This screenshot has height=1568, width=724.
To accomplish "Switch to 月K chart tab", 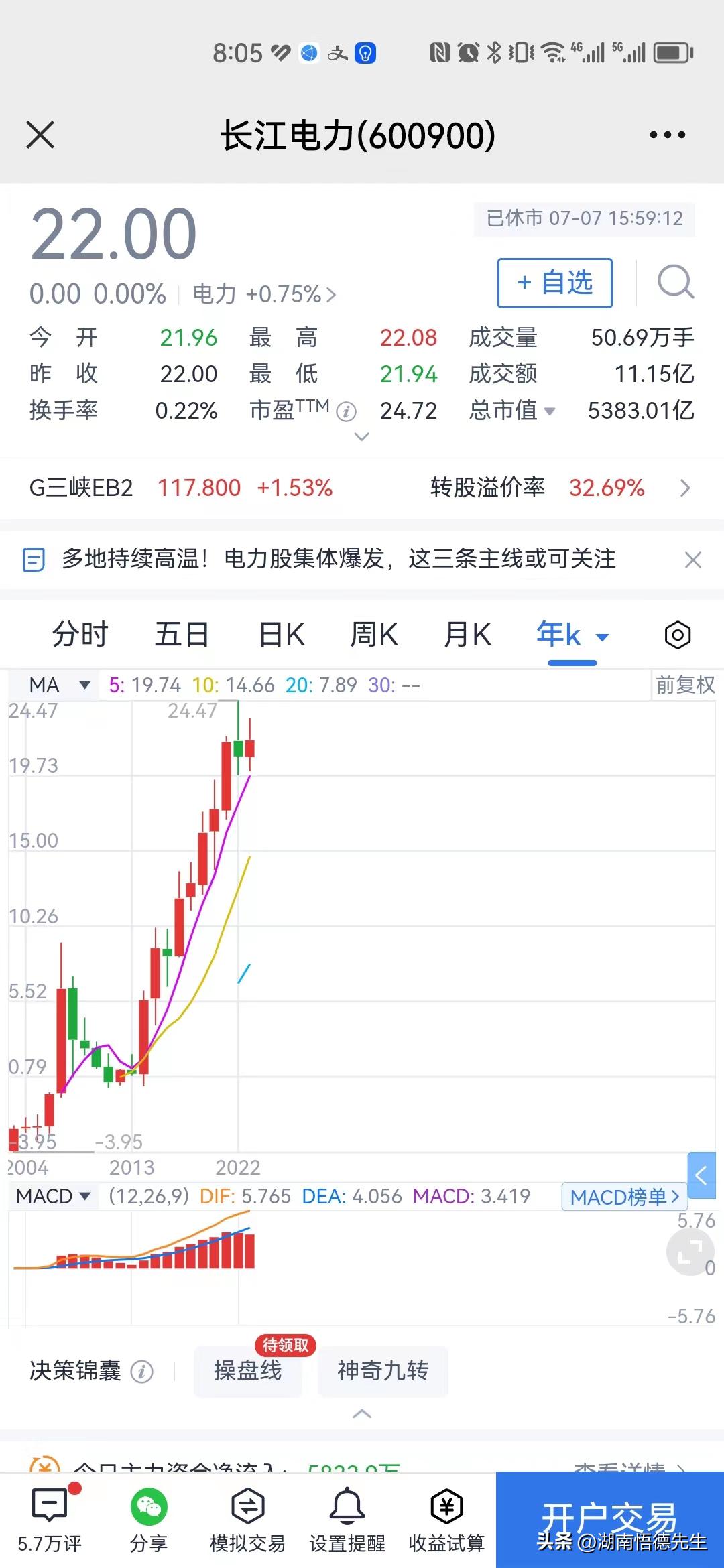I will [x=467, y=634].
